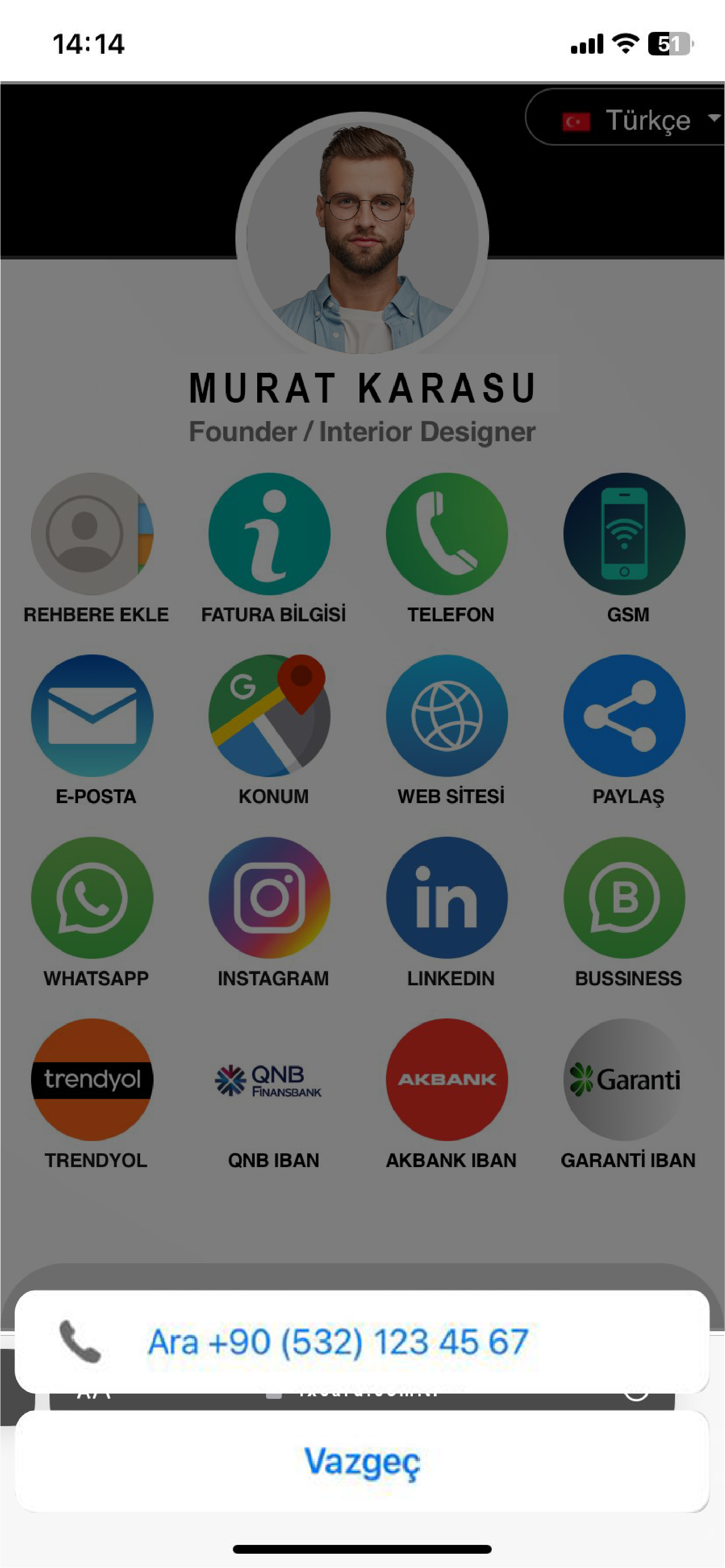Image resolution: width=725 pixels, height=1568 pixels.
Task: Open Konum on the map
Action: click(x=269, y=715)
